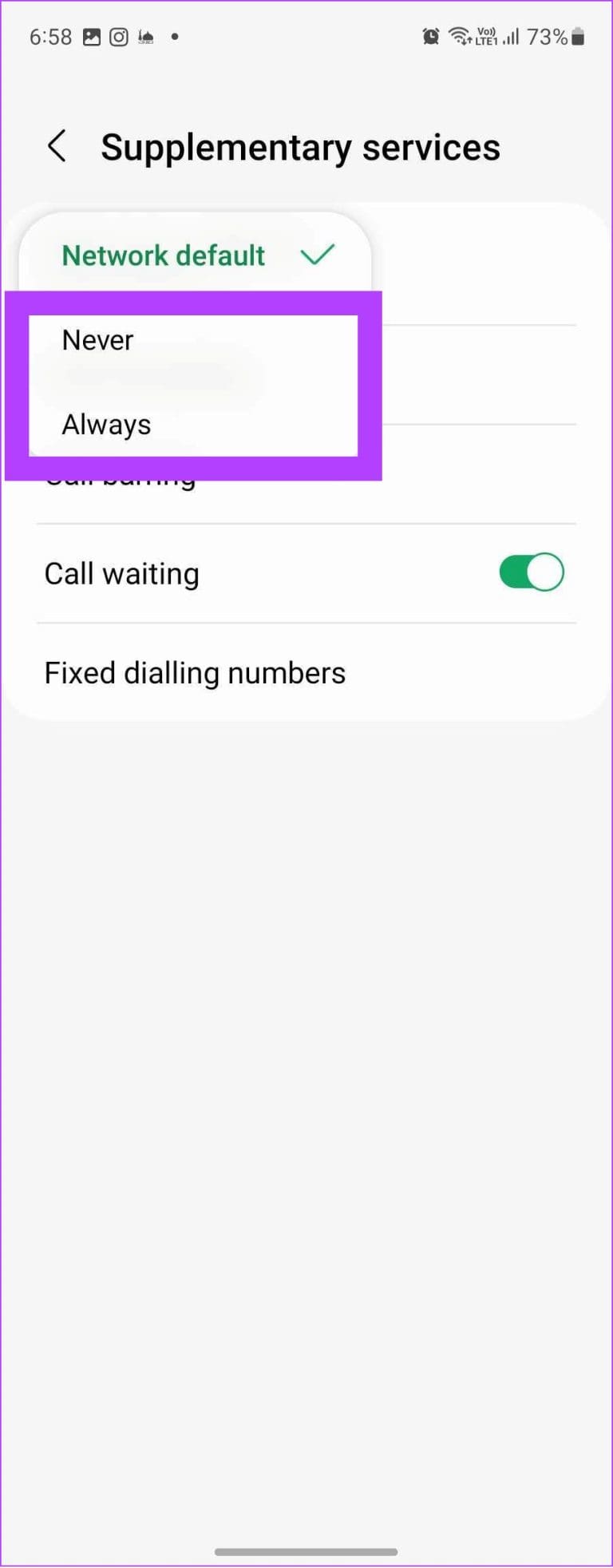This screenshot has width=613, height=1568.
Task: Choose the Always option
Action: [x=106, y=424]
